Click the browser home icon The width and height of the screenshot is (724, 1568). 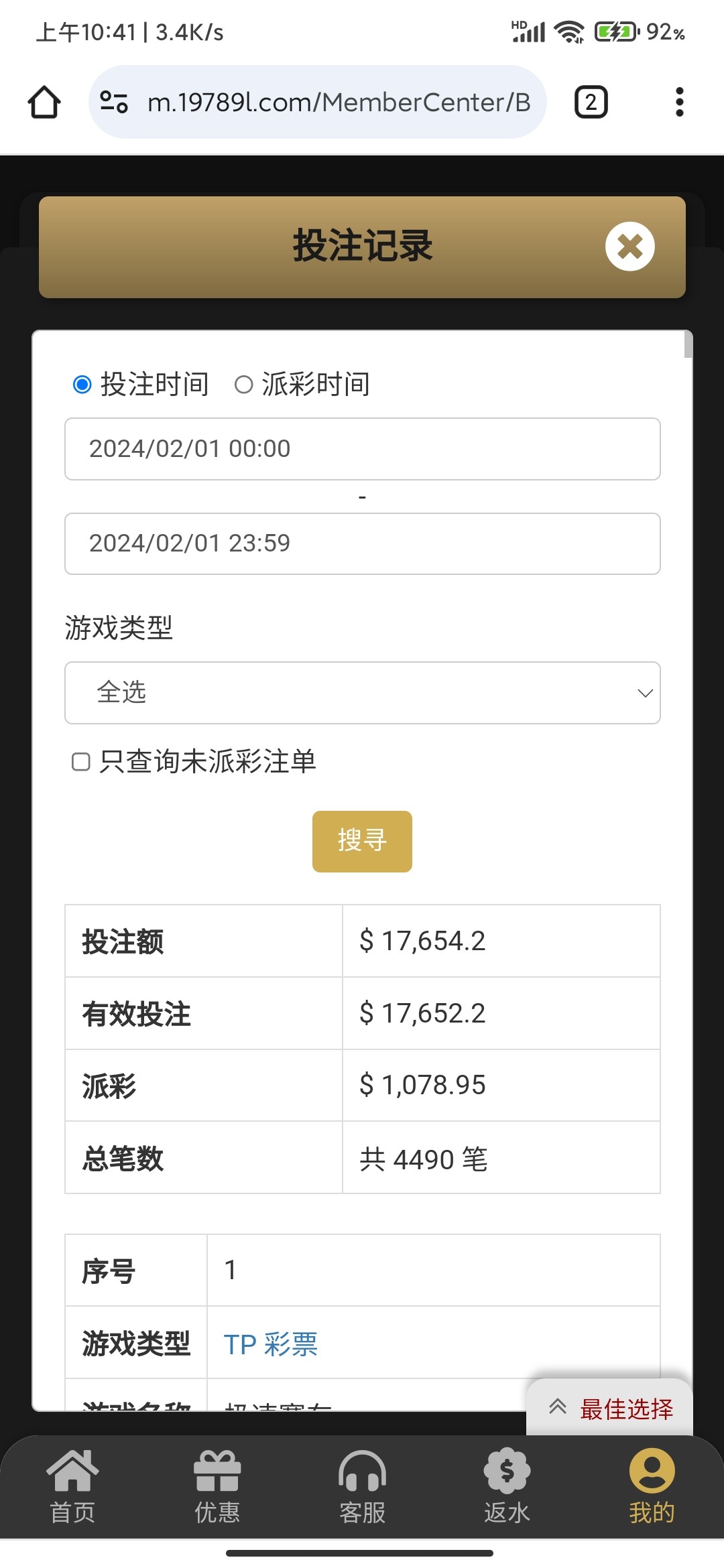click(44, 102)
